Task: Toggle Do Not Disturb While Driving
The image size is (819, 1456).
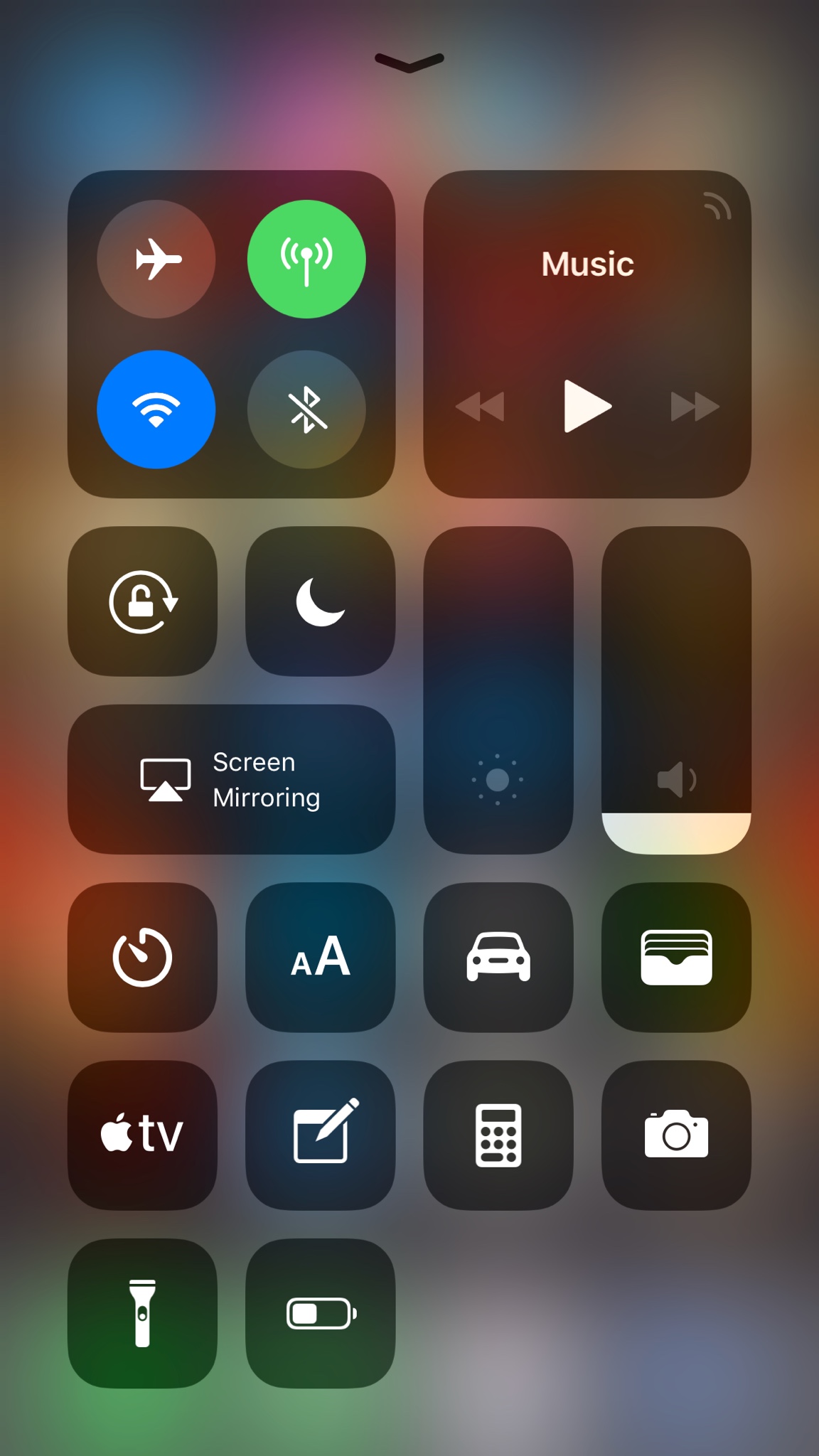Action: 498,957
